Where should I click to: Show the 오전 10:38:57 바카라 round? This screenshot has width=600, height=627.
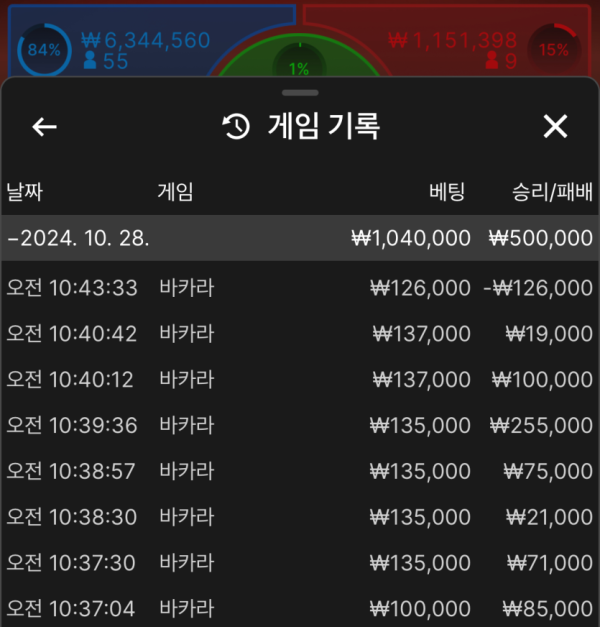300,471
